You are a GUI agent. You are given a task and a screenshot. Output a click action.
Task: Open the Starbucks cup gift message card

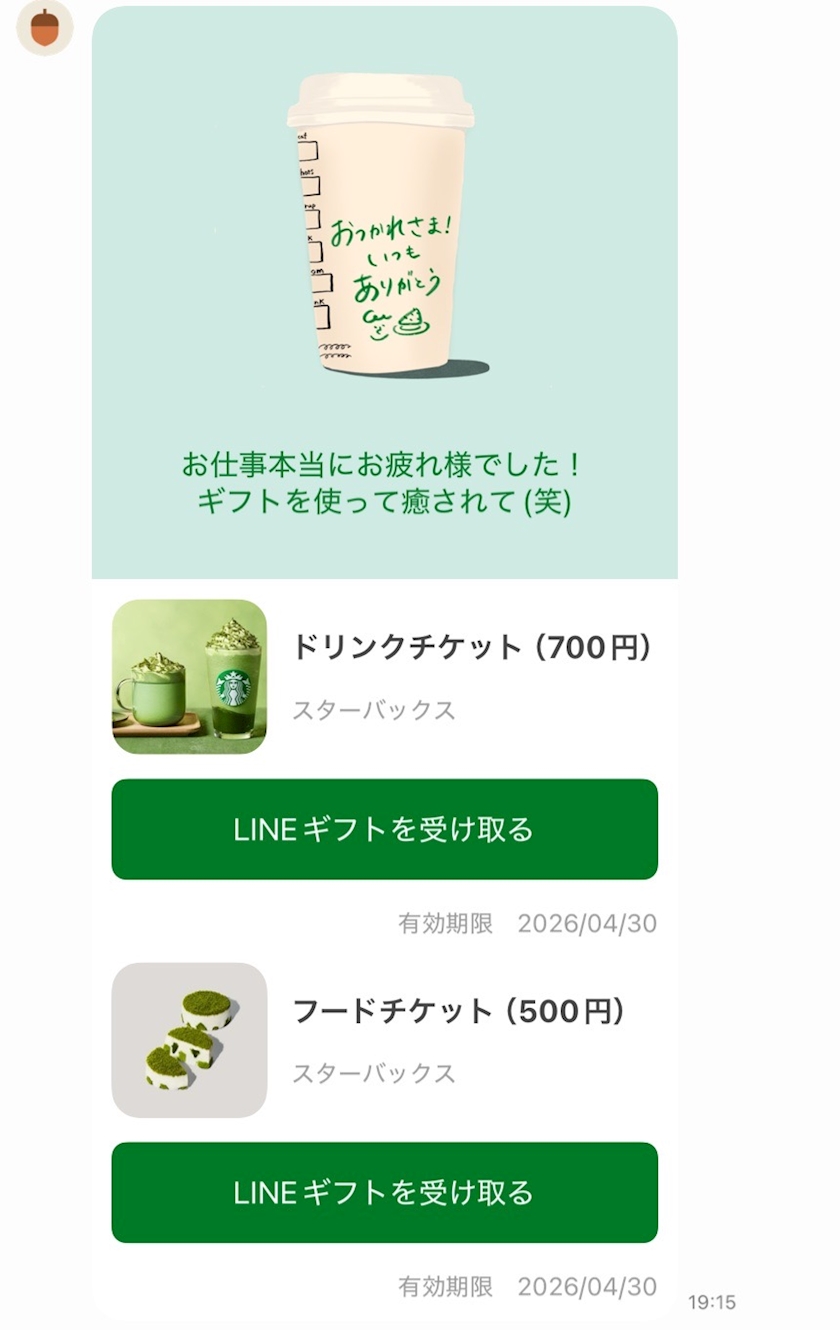tap(384, 292)
